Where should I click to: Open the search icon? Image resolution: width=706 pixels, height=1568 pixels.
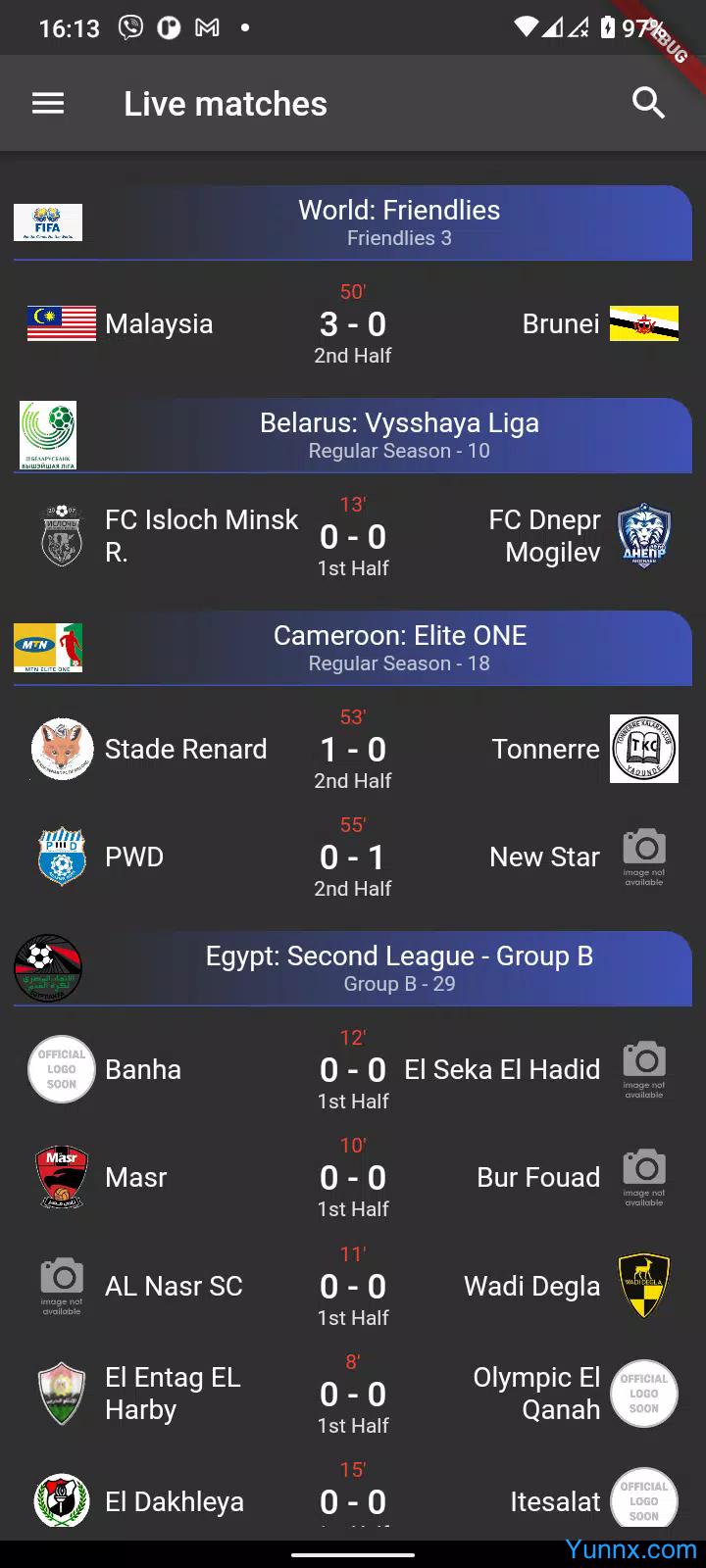[648, 104]
